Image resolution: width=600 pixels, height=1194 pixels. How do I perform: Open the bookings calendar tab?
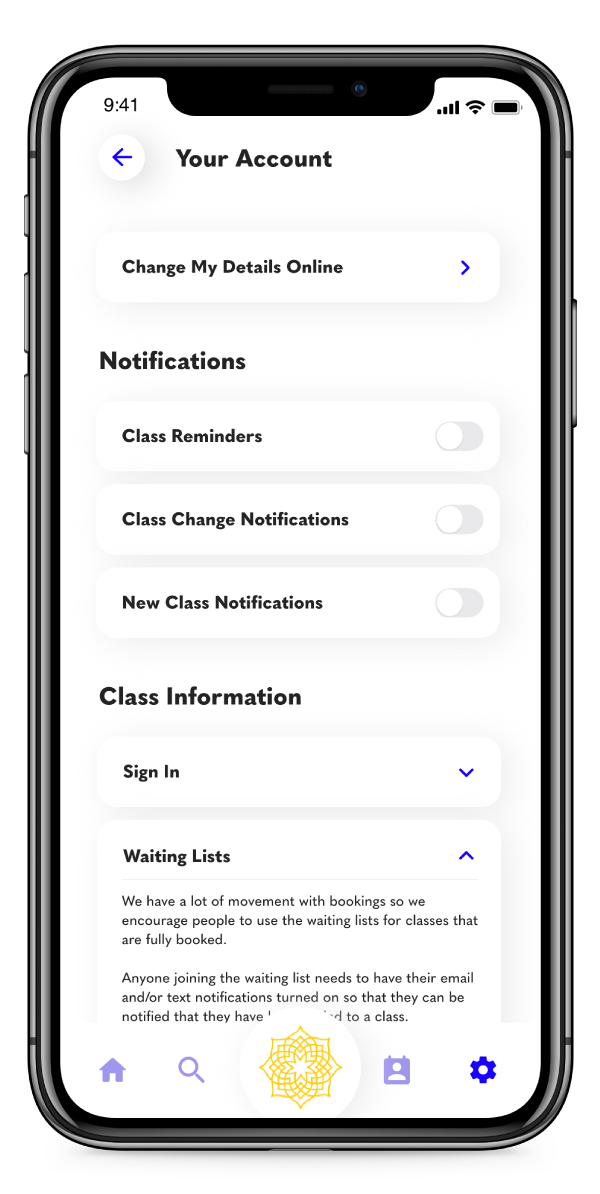coord(397,1071)
